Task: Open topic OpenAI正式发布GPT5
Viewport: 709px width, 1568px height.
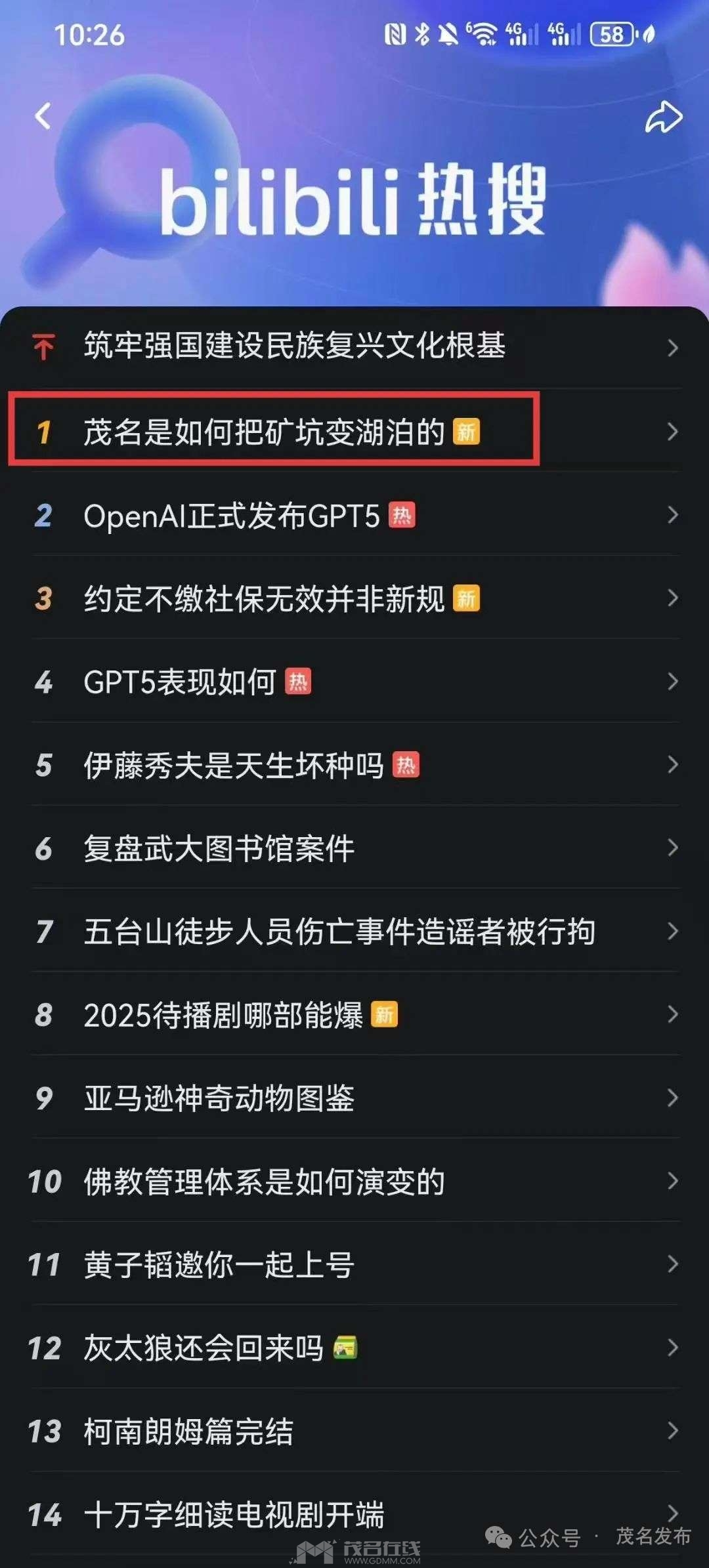Action: coord(232,516)
